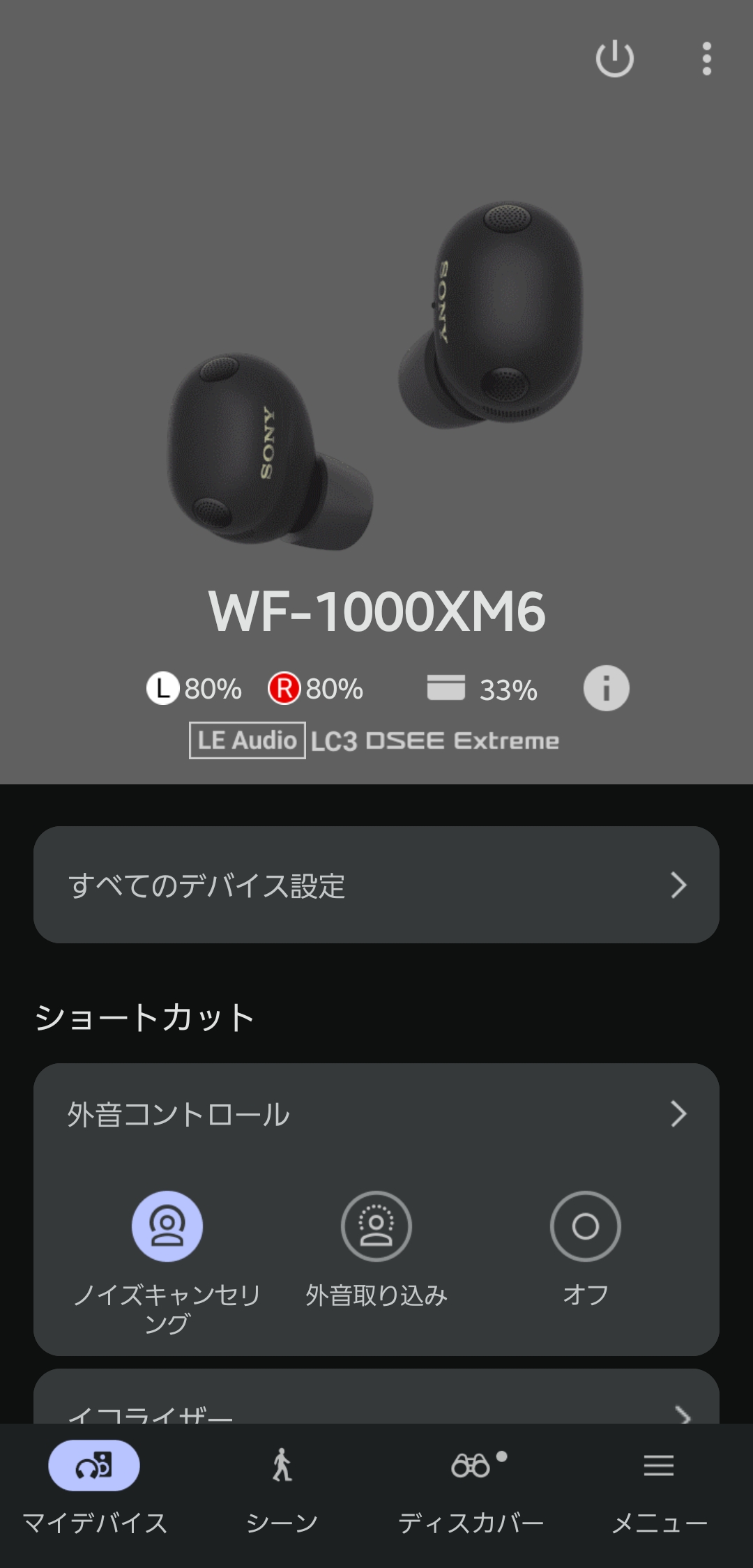Select ノイズキャンセリング mode
The height and width of the screenshot is (1568, 753).
167,1226
